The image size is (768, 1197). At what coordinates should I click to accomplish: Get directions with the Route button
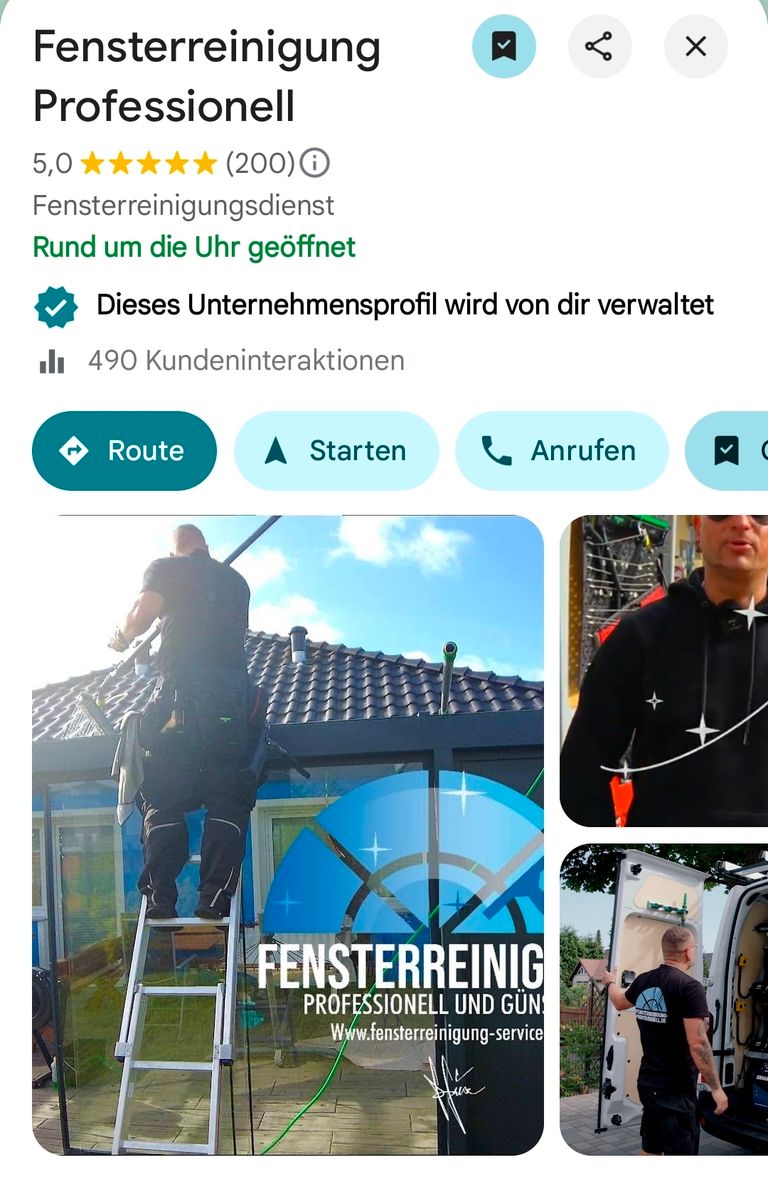124,451
